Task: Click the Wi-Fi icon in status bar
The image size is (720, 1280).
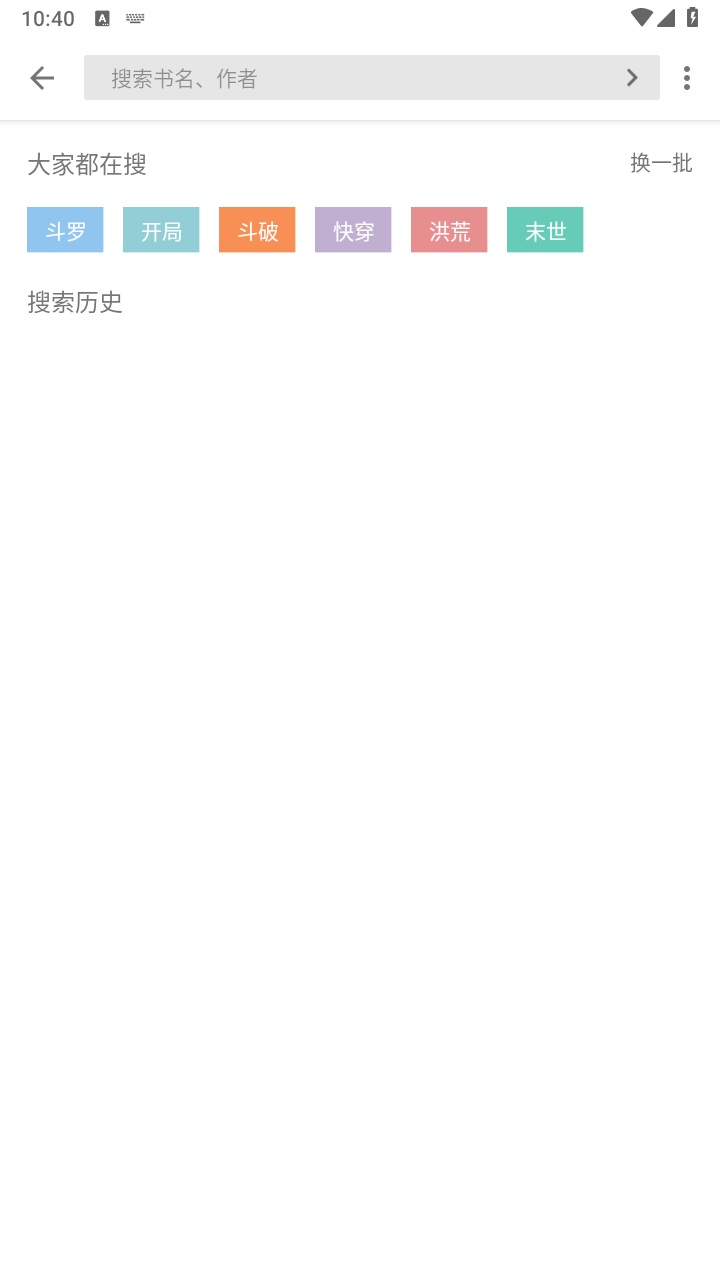Action: coord(643,17)
